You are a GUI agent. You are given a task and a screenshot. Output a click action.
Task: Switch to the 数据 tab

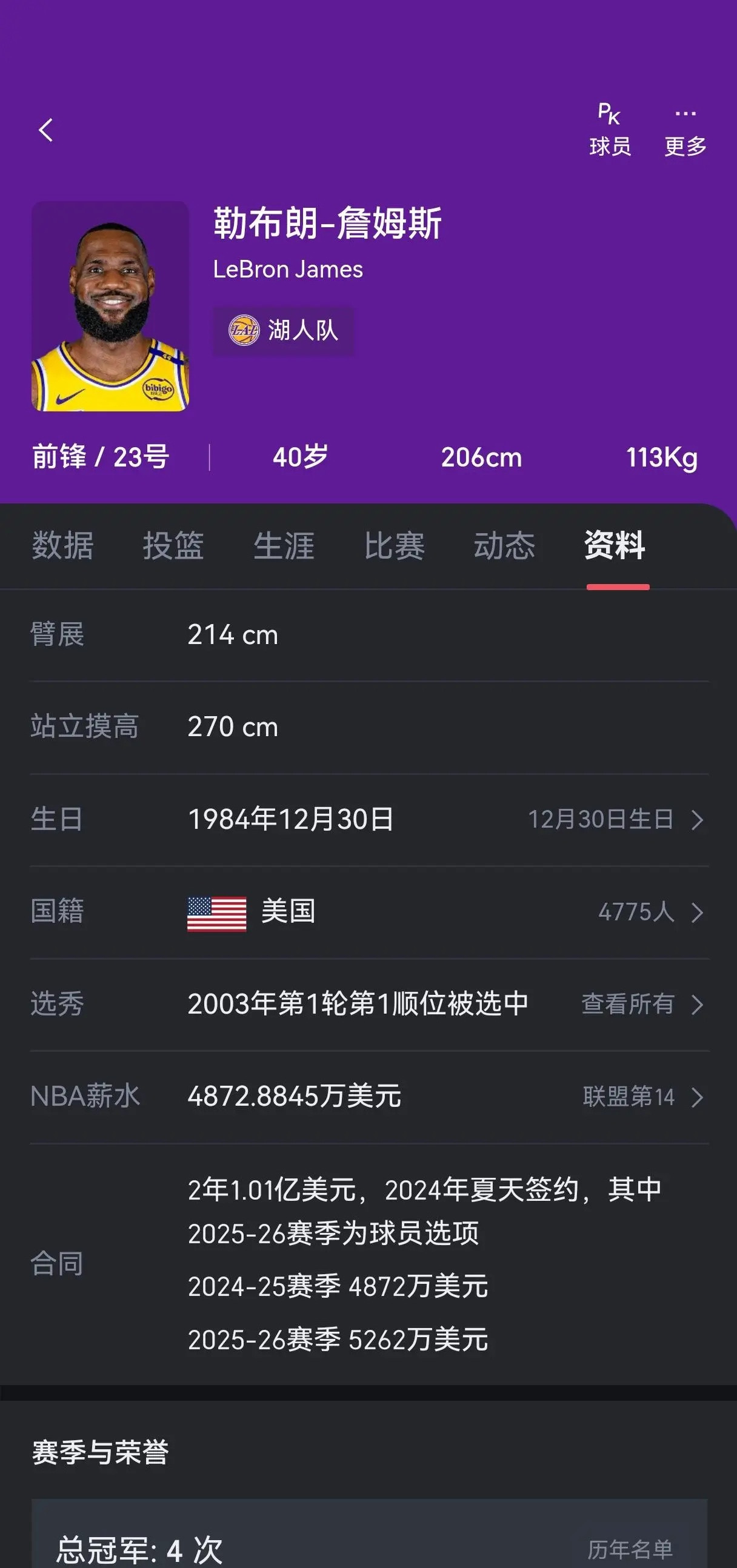click(63, 545)
